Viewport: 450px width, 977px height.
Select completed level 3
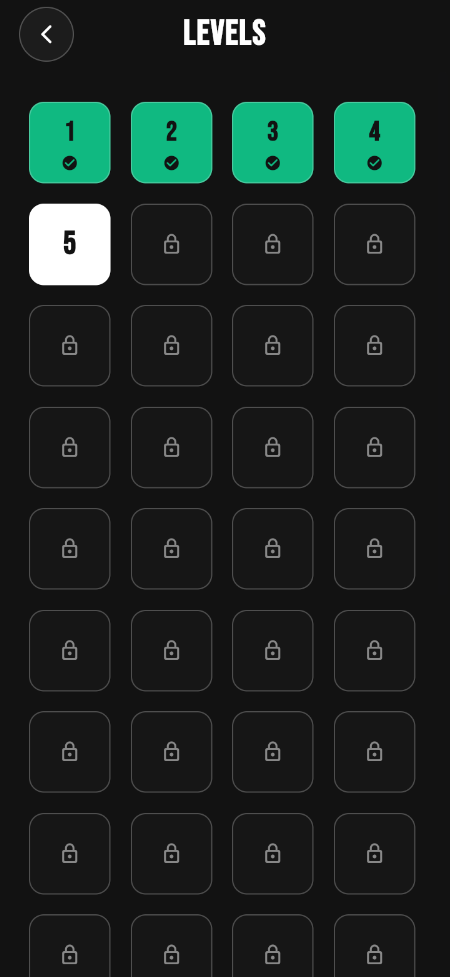(273, 143)
